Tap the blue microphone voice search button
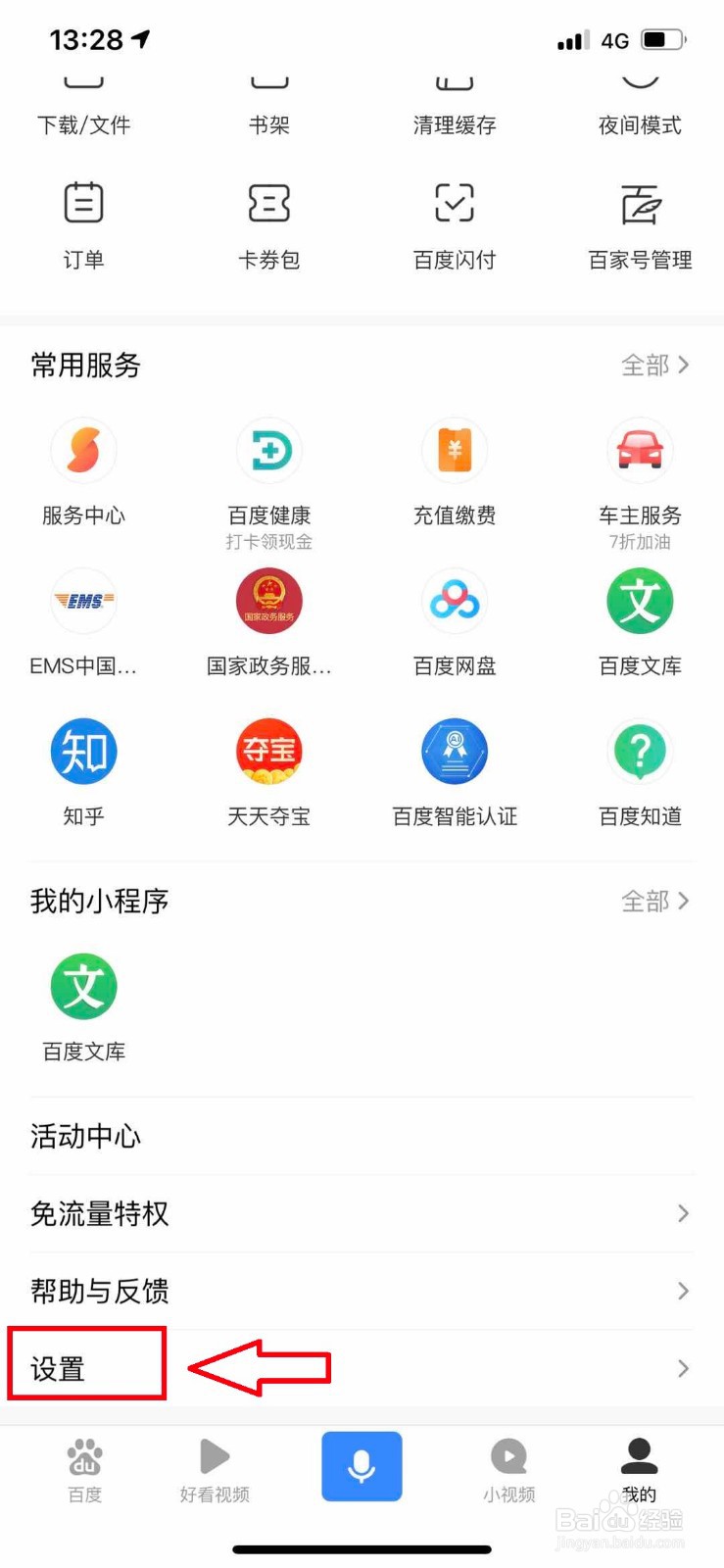The image size is (724, 1568). coord(362,1465)
